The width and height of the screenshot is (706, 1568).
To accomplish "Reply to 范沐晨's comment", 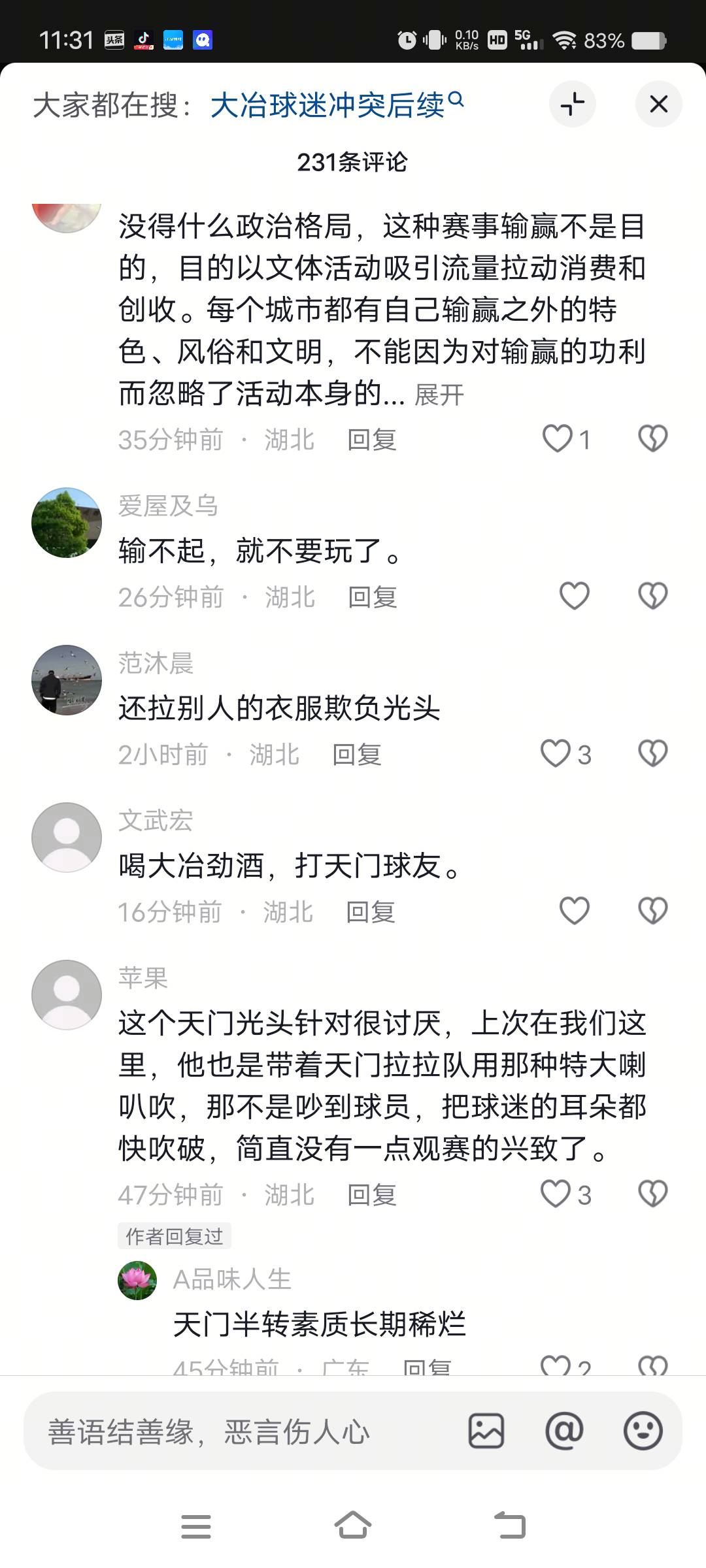I will 357,754.
